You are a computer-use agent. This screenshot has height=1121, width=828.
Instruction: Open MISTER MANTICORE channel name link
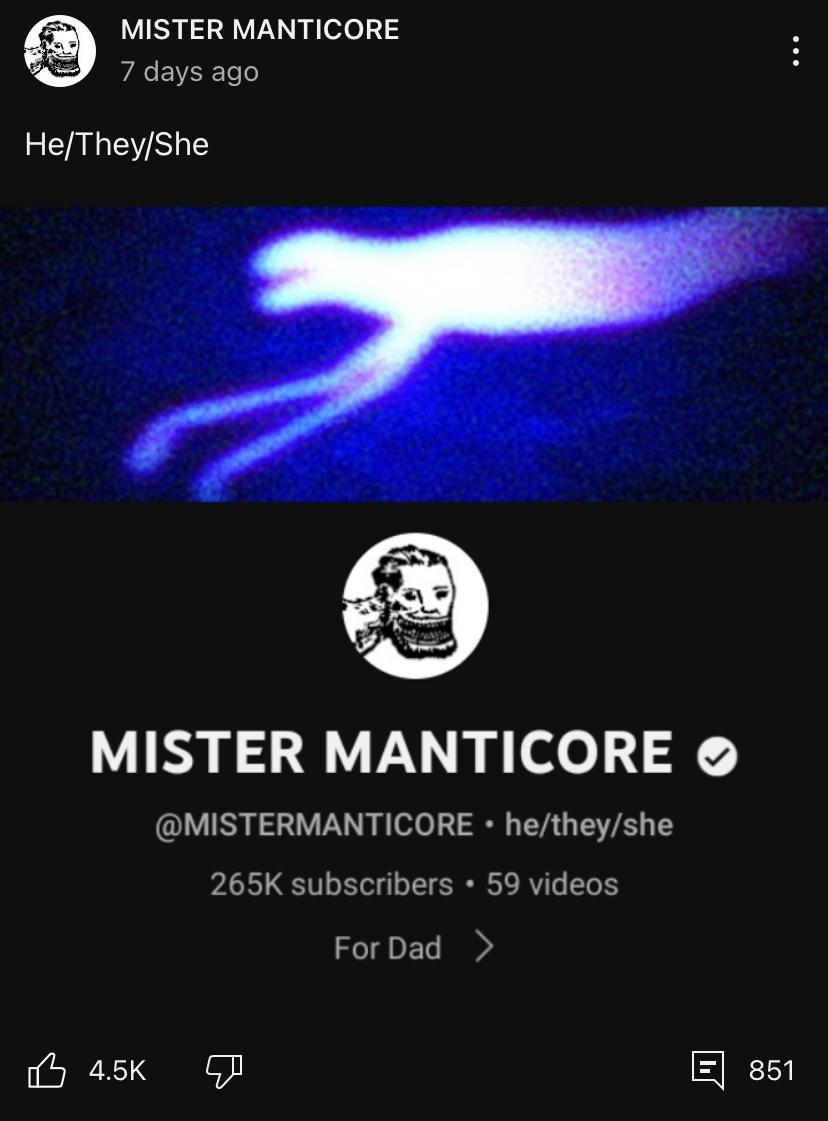259,30
